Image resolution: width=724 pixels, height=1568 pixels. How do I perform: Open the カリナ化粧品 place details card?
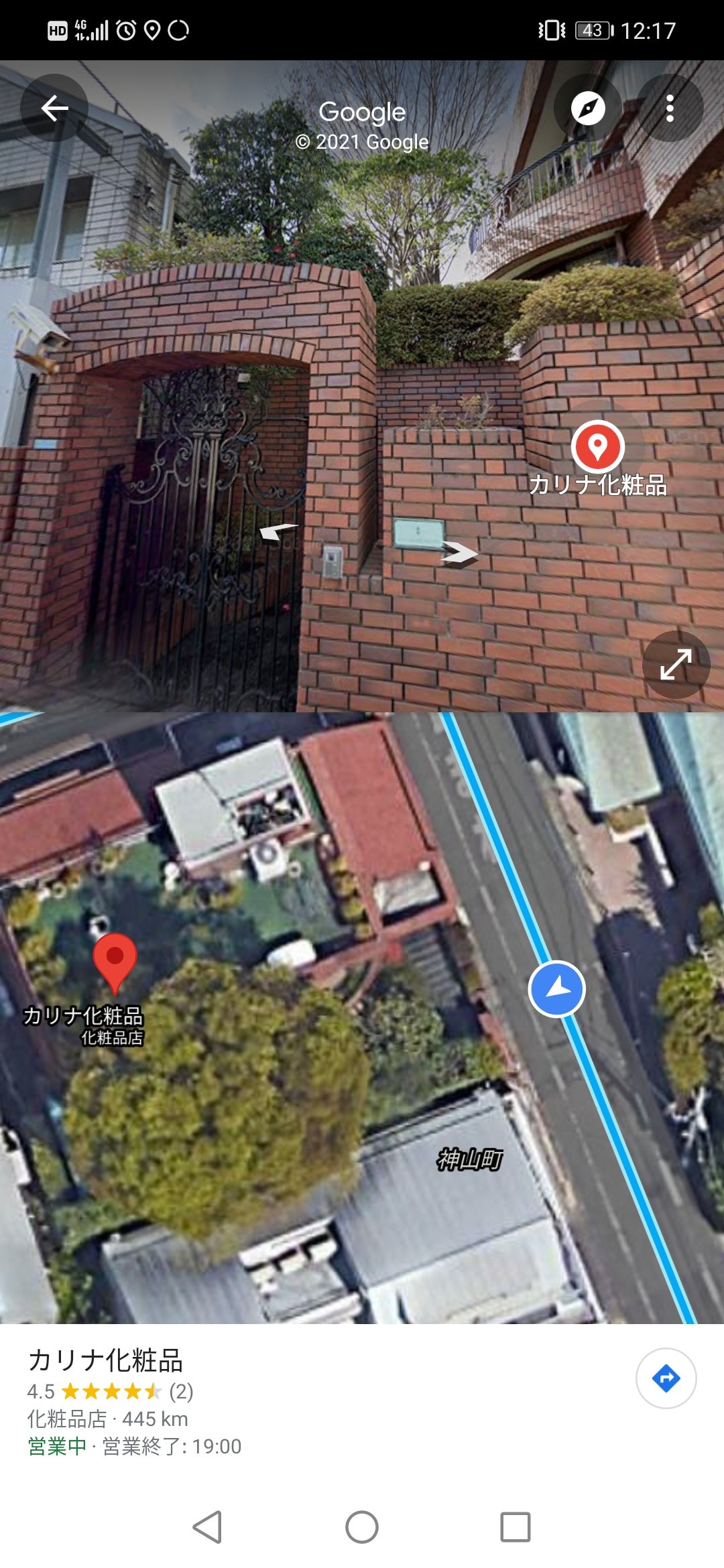[268, 1400]
